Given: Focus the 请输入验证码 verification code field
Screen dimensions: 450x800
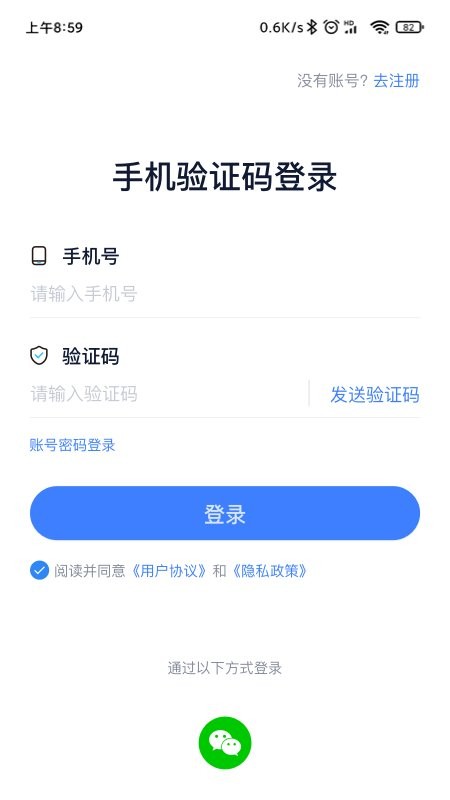Looking at the screenshot, I should pos(168,394).
